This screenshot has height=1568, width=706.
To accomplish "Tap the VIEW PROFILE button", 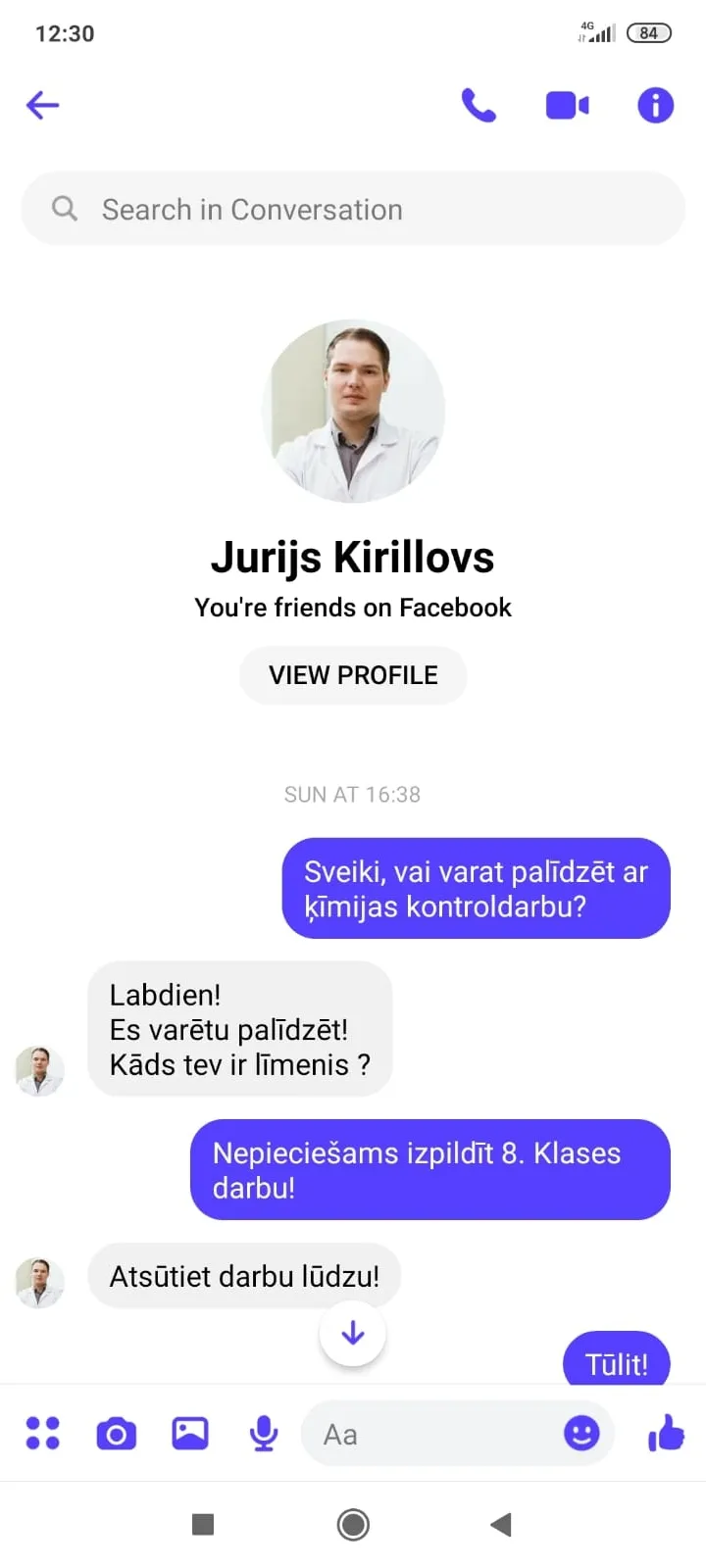I will coord(353,675).
